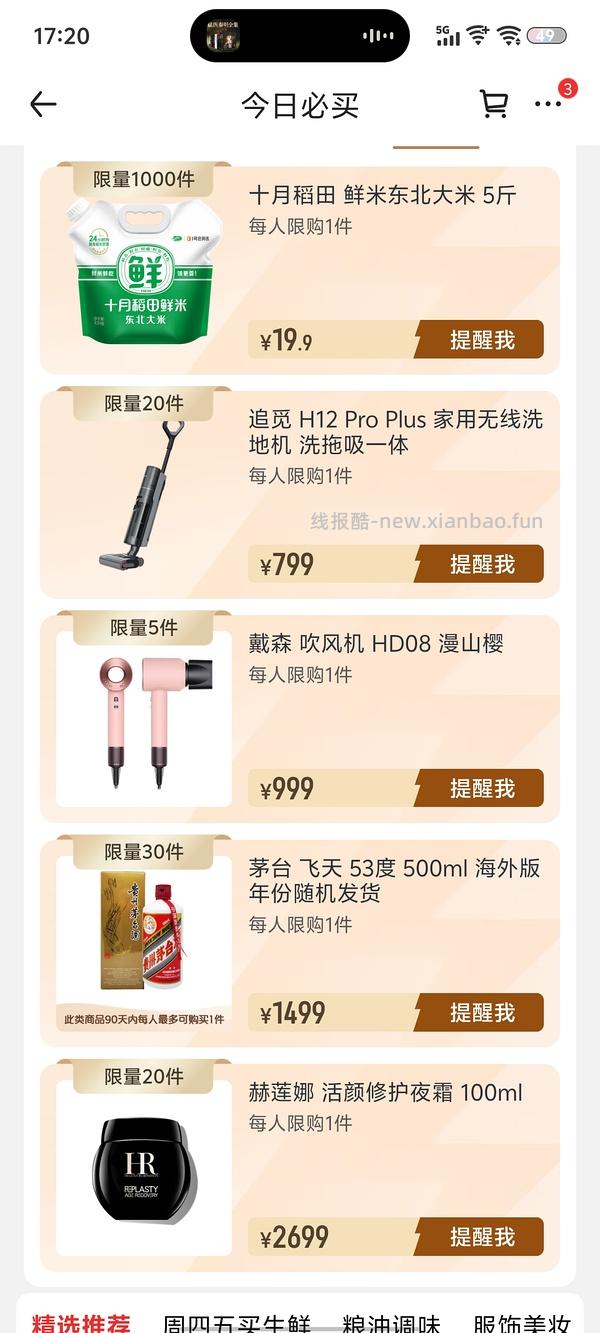Switch to the 粮油调味 tab
Screen dimensions: 600x1333
point(391,1322)
